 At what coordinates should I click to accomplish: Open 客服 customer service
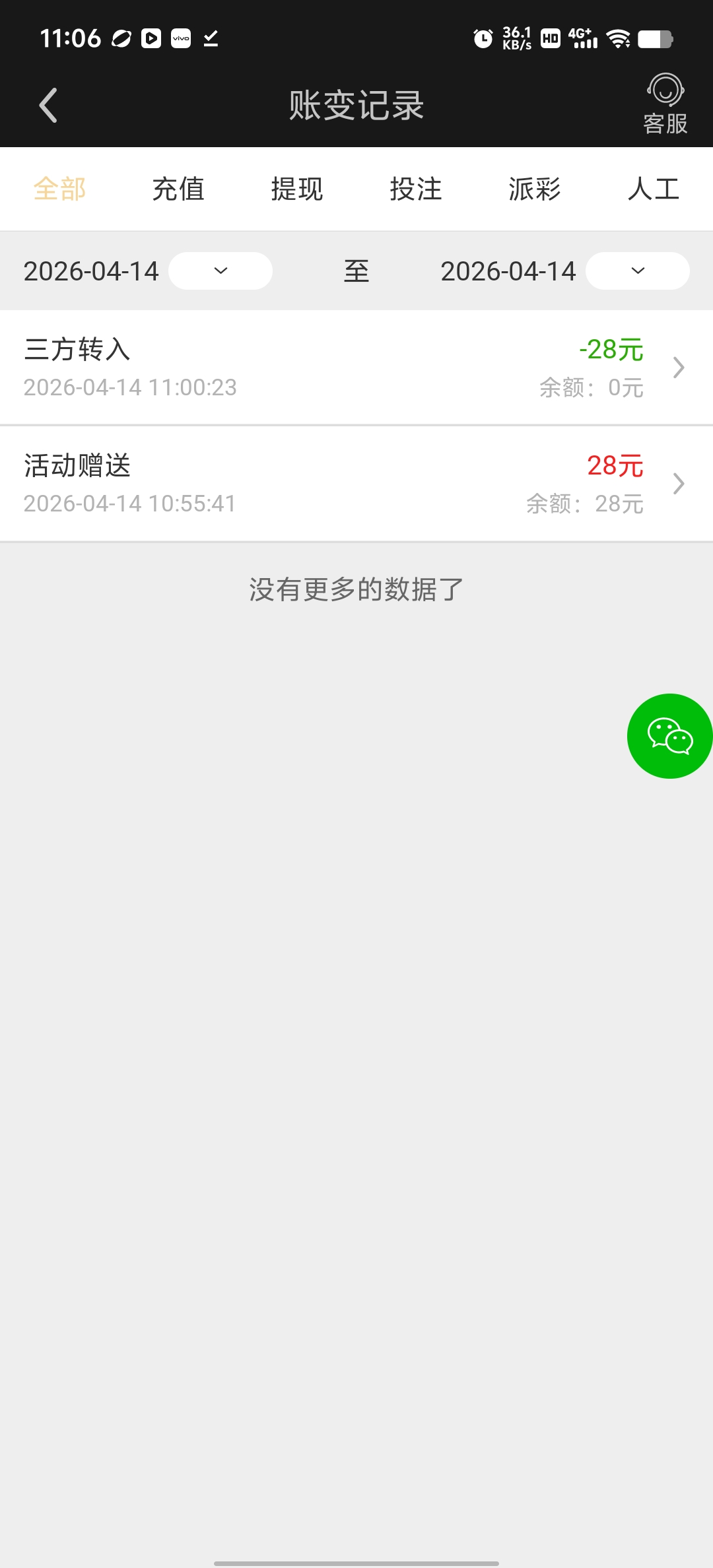coord(665,104)
